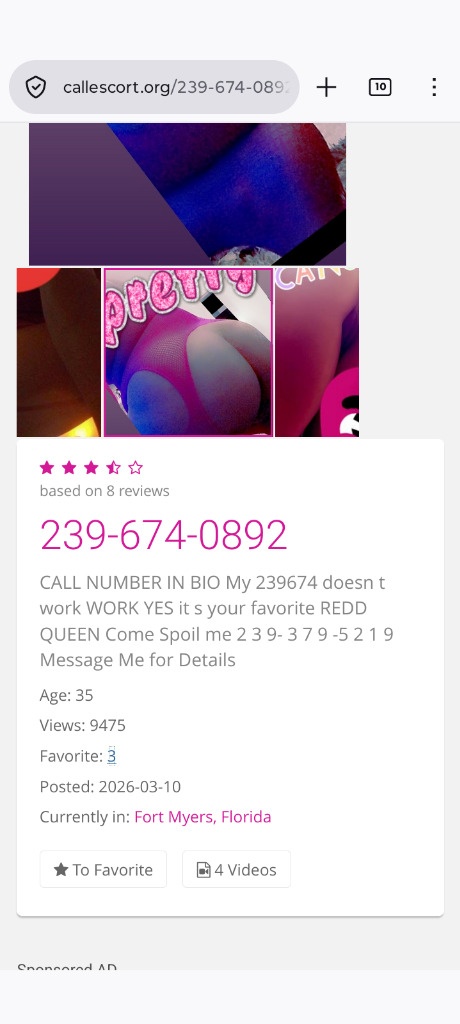Tap the To Favorite button
Viewport: 460px width, 1024px height.
tap(103, 869)
